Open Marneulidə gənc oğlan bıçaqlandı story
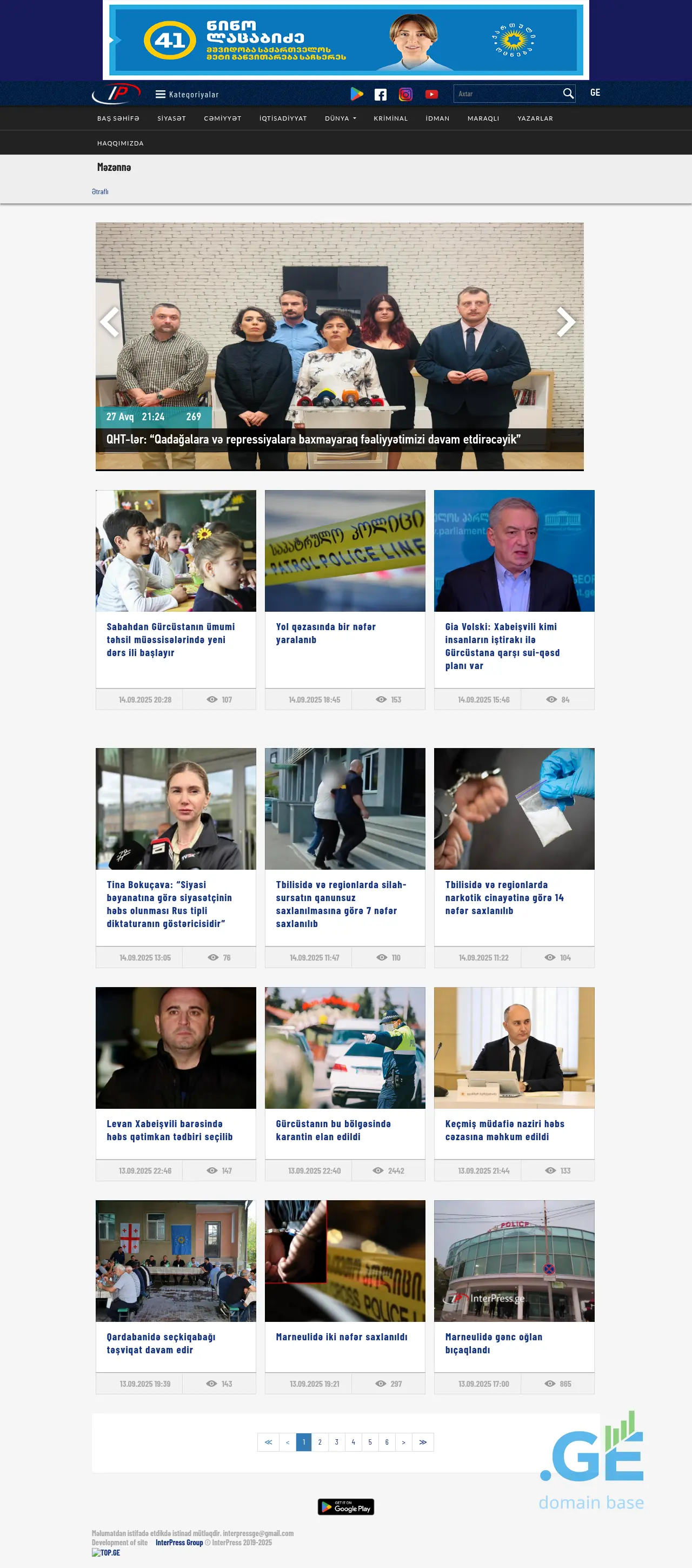 pyautogui.click(x=493, y=1344)
